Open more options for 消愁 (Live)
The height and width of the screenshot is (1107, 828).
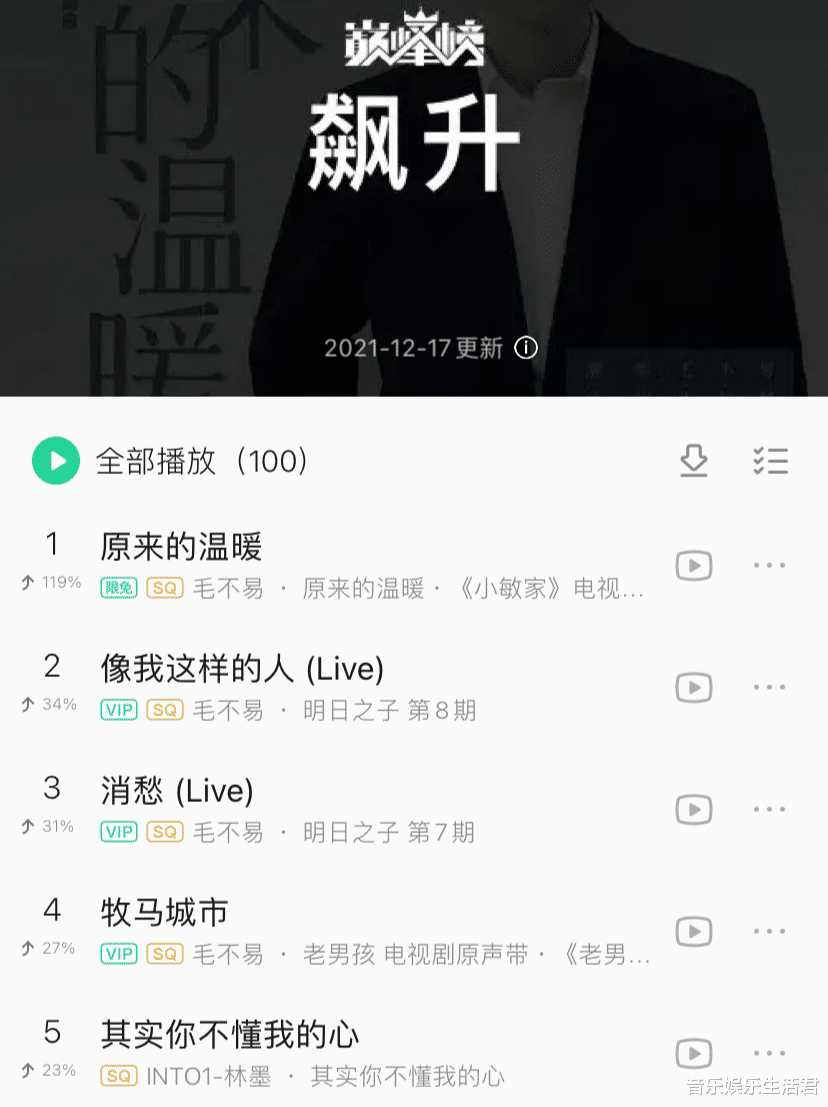pos(769,808)
